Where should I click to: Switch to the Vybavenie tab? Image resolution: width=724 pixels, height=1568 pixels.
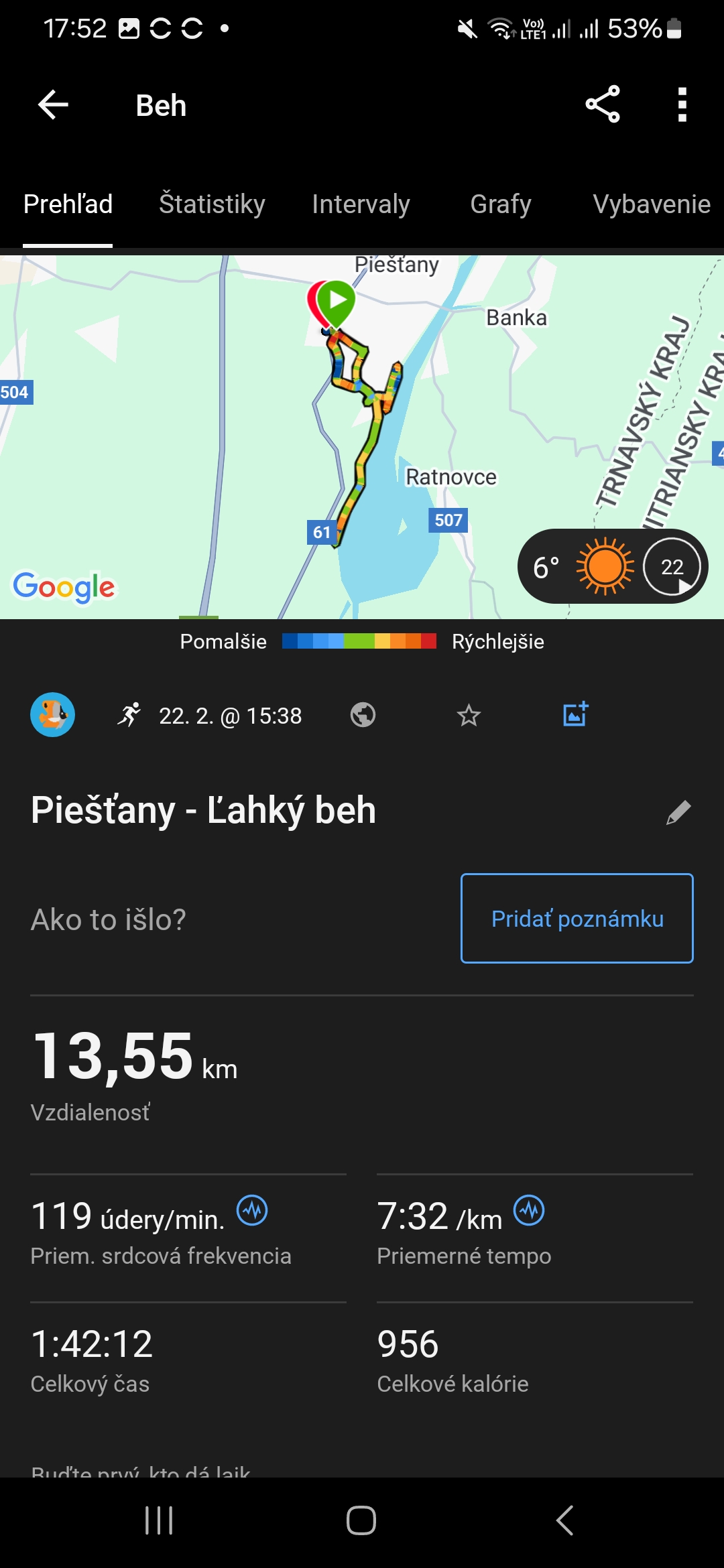click(x=652, y=204)
